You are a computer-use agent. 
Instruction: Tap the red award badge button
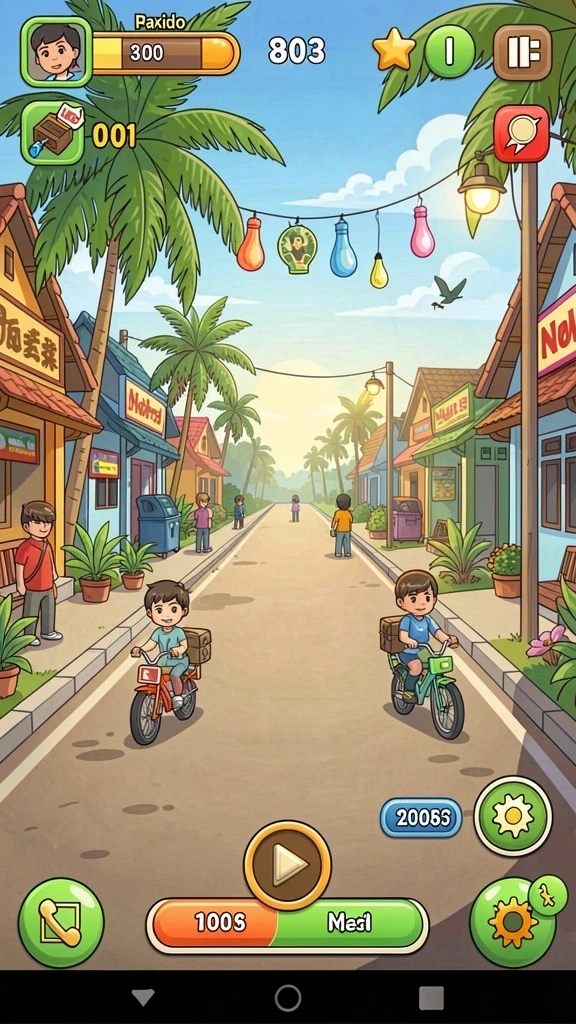(521, 133)
